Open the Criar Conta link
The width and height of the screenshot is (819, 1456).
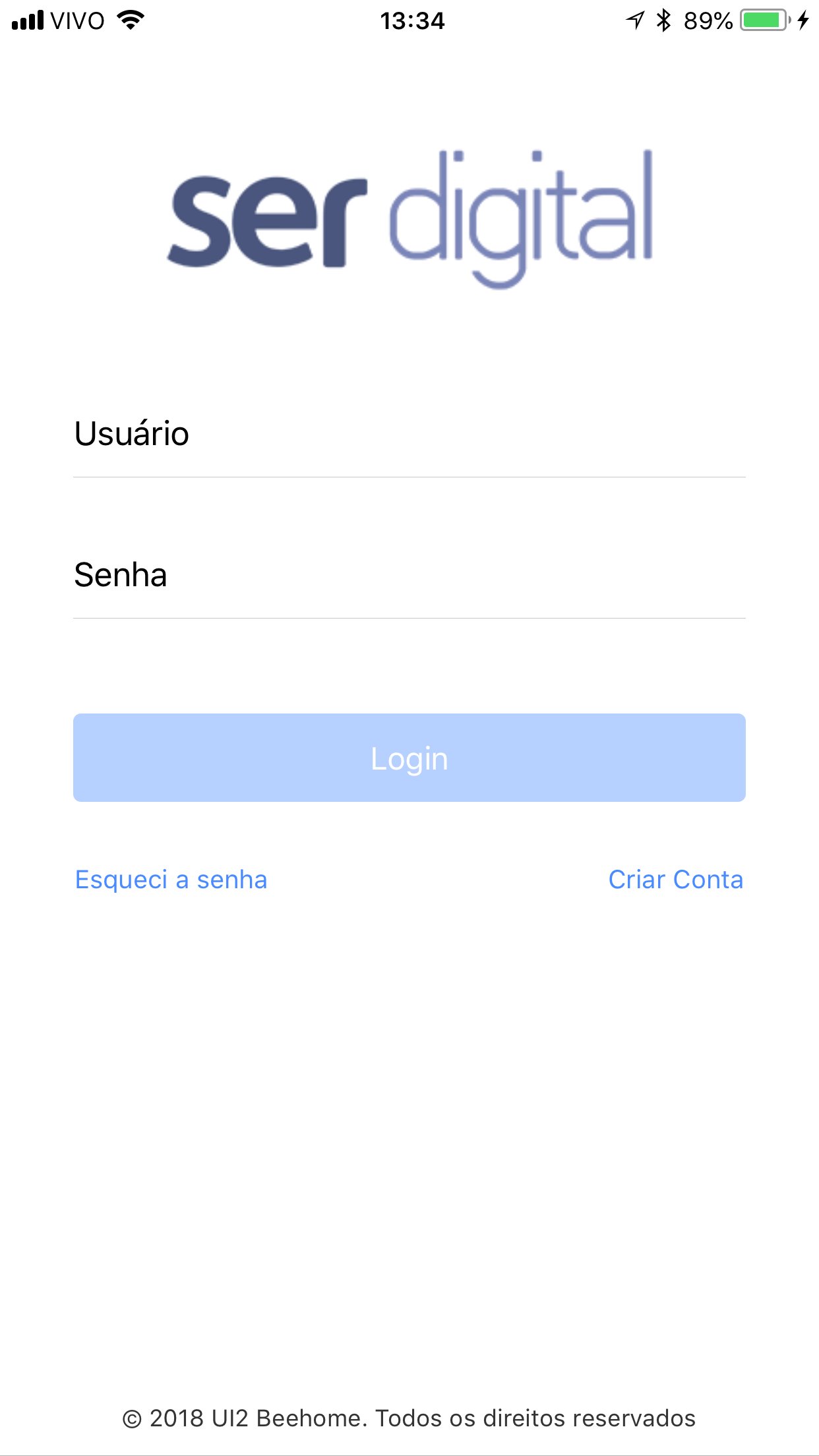(675, 880)
